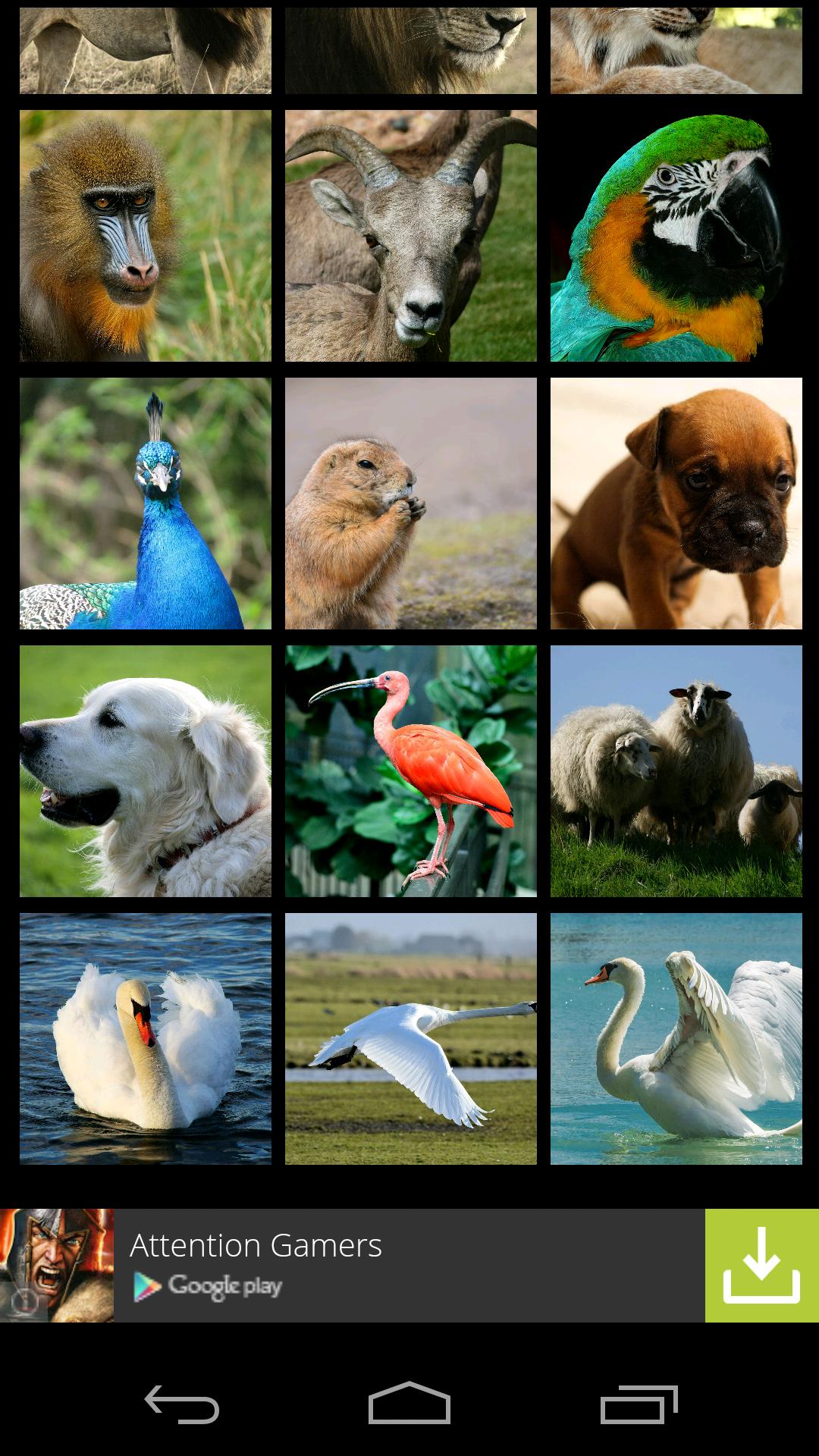Show recent apps from navigation bar
819x1456 pixels.
click(x=639, y=1404)
